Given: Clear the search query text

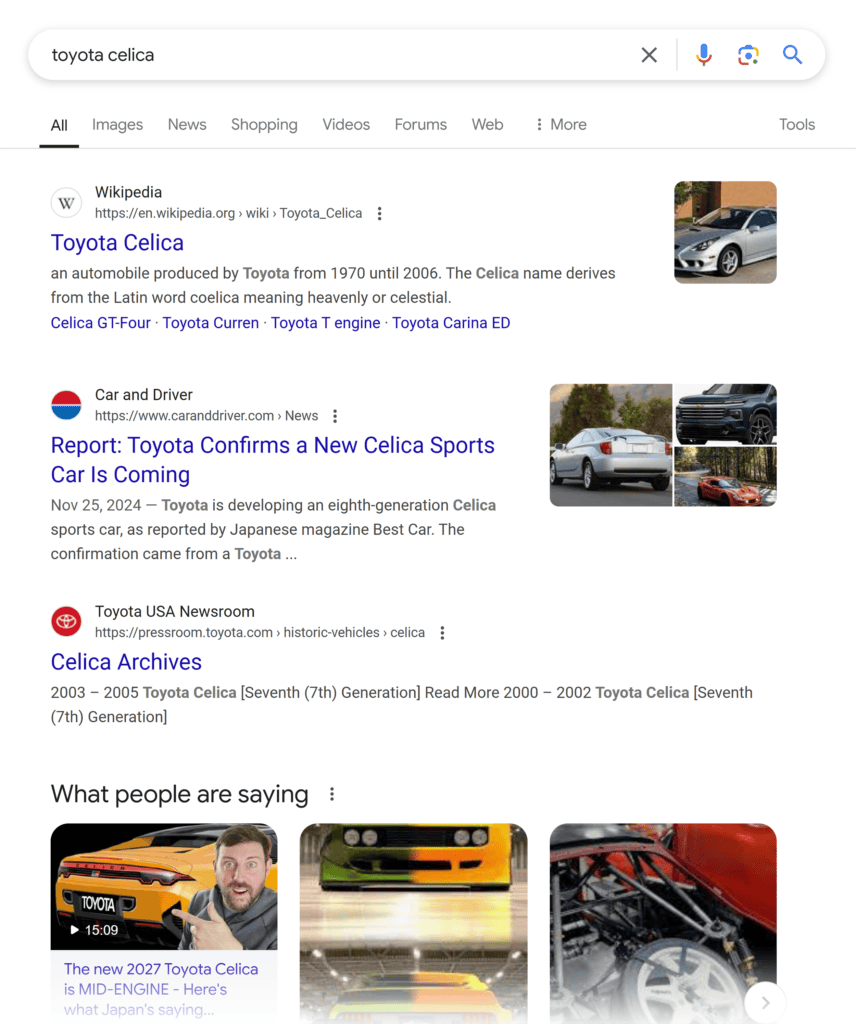Looking at the screenshot, I should 649,55.
